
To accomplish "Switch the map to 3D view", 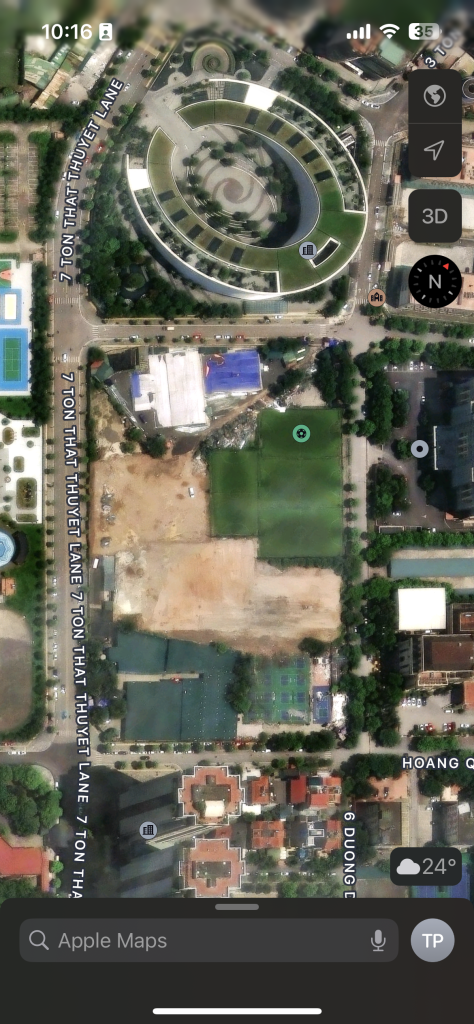I will 435,217.
